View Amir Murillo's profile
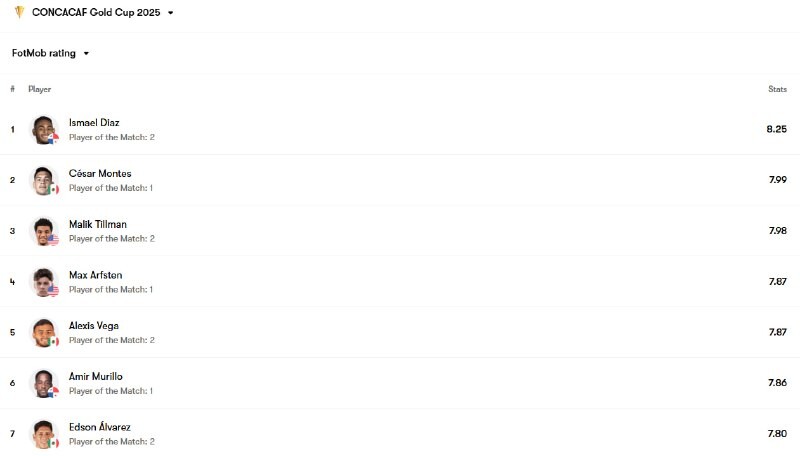800x456 pixels. [96, 377]
